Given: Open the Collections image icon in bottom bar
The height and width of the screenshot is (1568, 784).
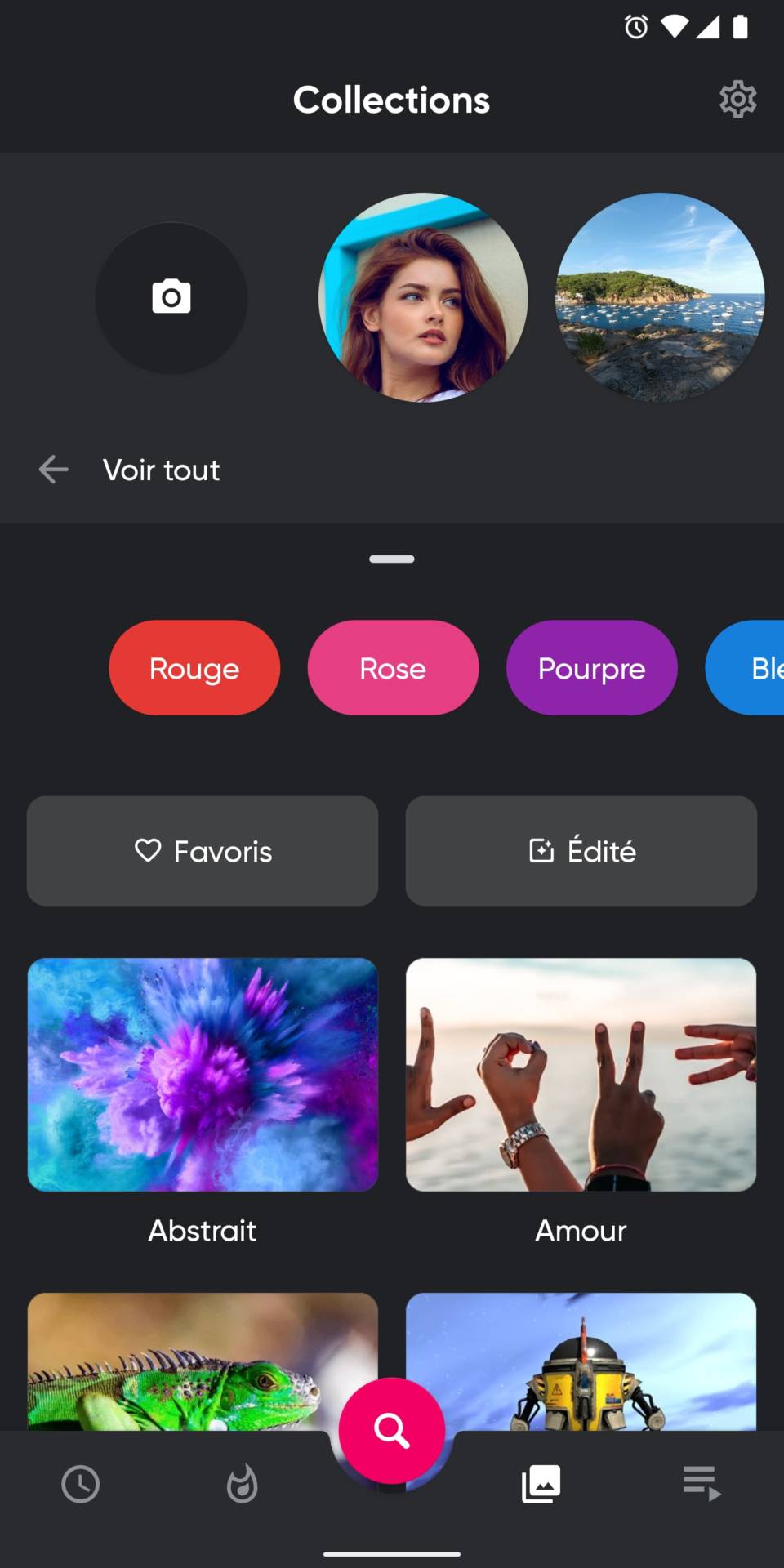Looking at the screenshot, I should [539, 1485].
